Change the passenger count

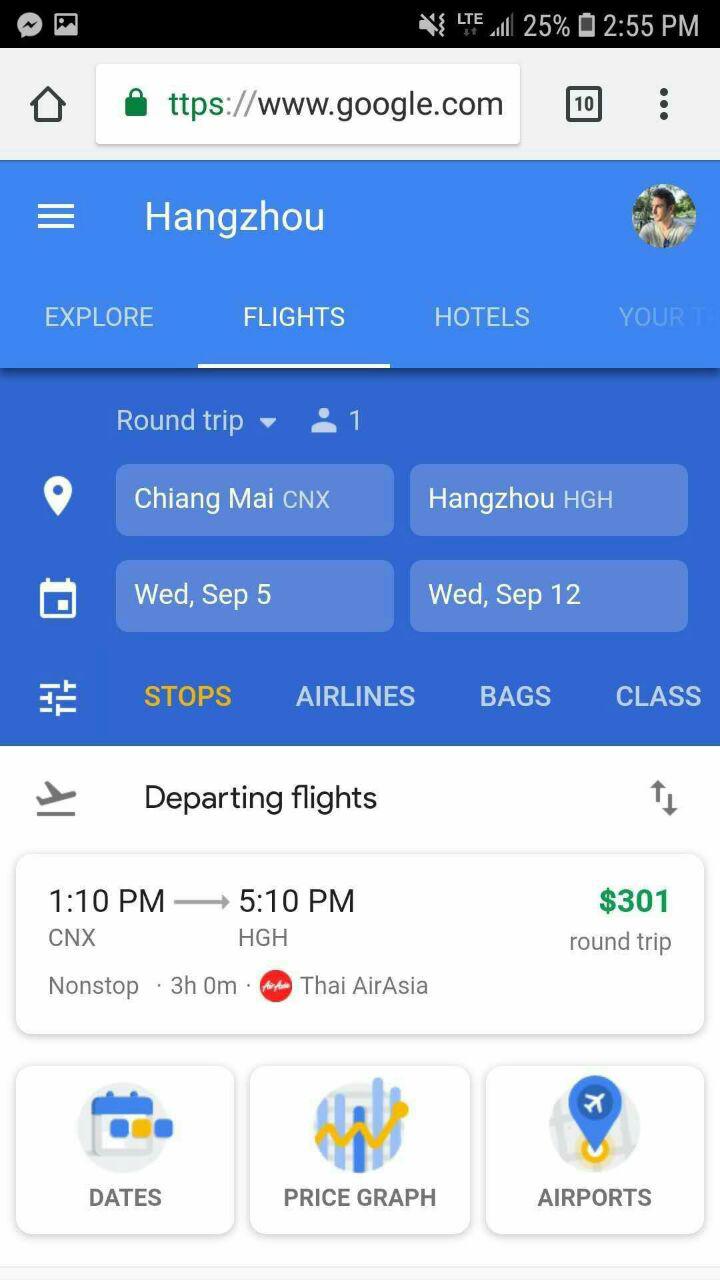pos(336,421)
